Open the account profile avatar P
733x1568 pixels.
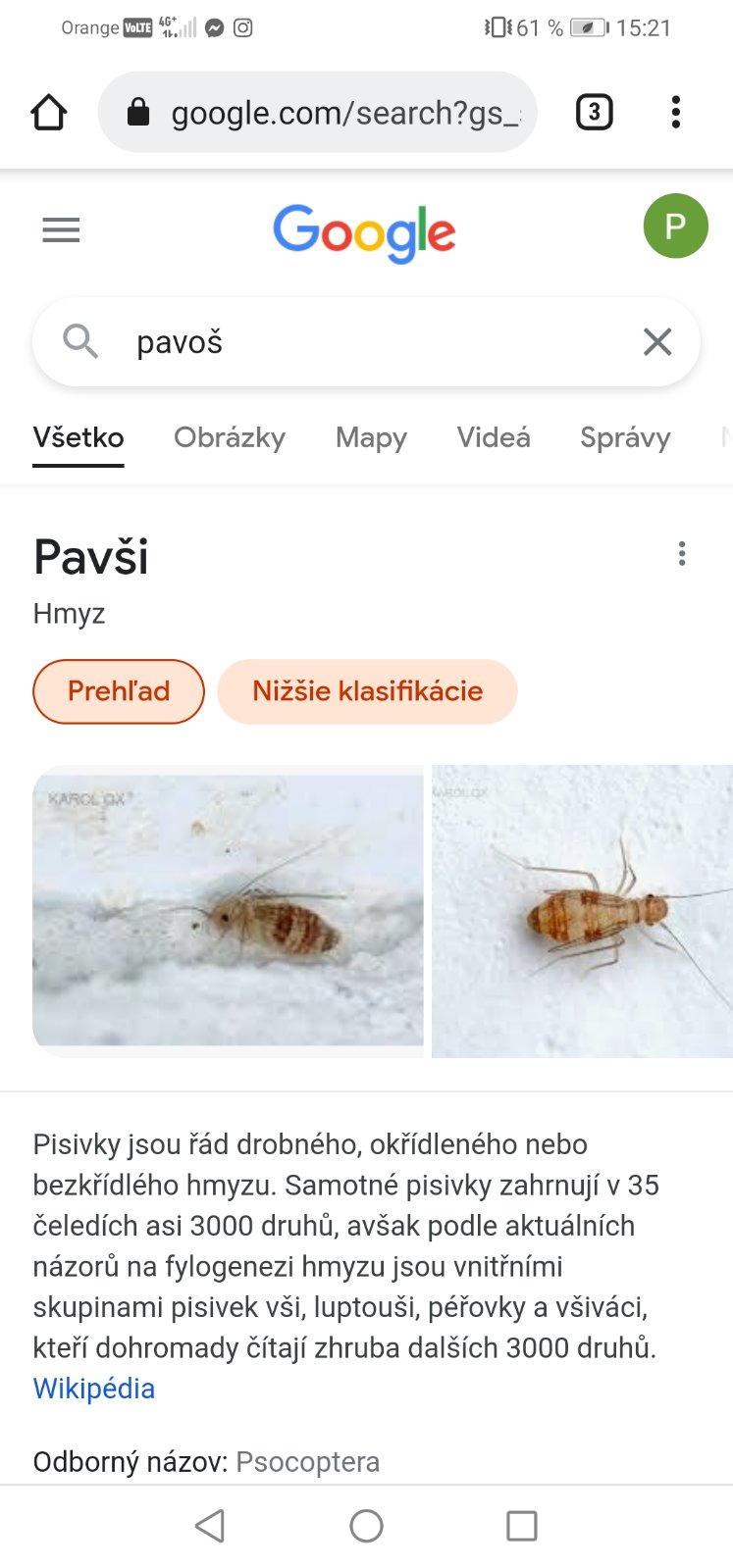675,227
